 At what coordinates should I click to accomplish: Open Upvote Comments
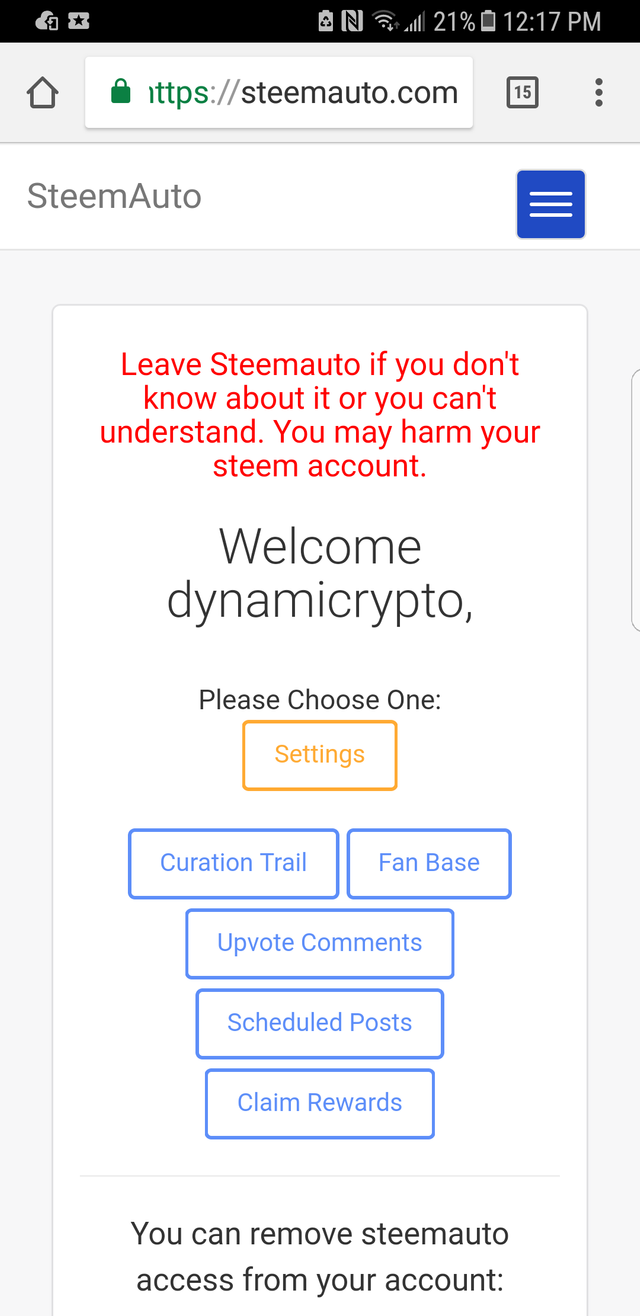pyautogui.click(x=319, y=943)
